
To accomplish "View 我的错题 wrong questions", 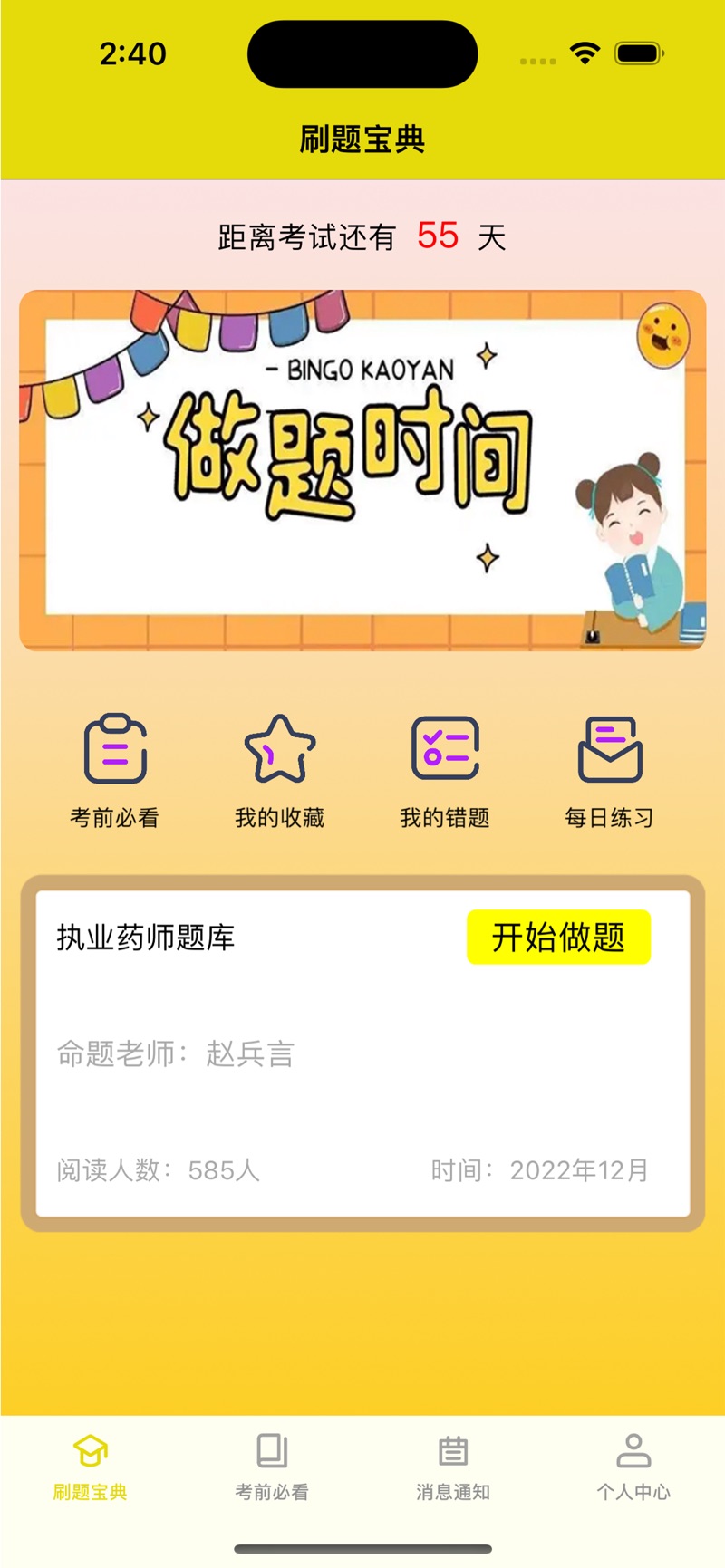I will point(445,770).
